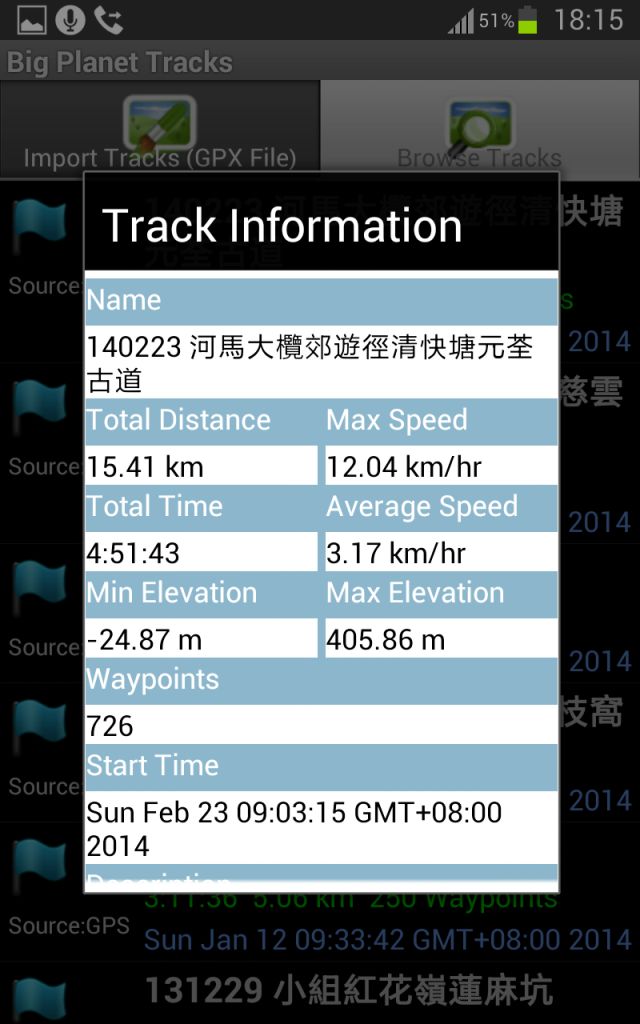Switch to Import Tracks (GPX File) tab
Image resolution: width=640 pixels, height=1024 pixels.
tap(159, 131)
